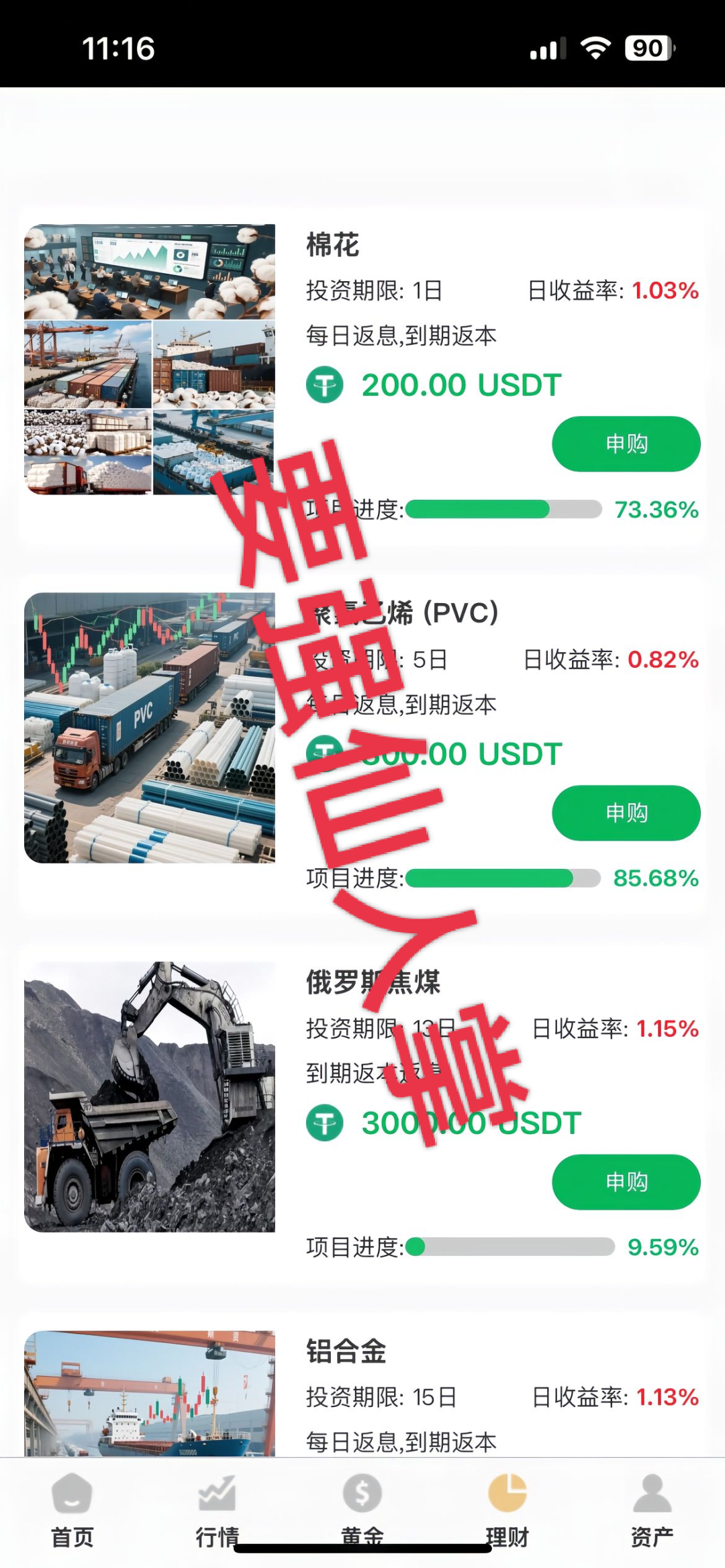This screenshot has width=725, height=1568.
Task: Tap 申购 for 俄罗斯焦煤
Action: point(625,1182)
